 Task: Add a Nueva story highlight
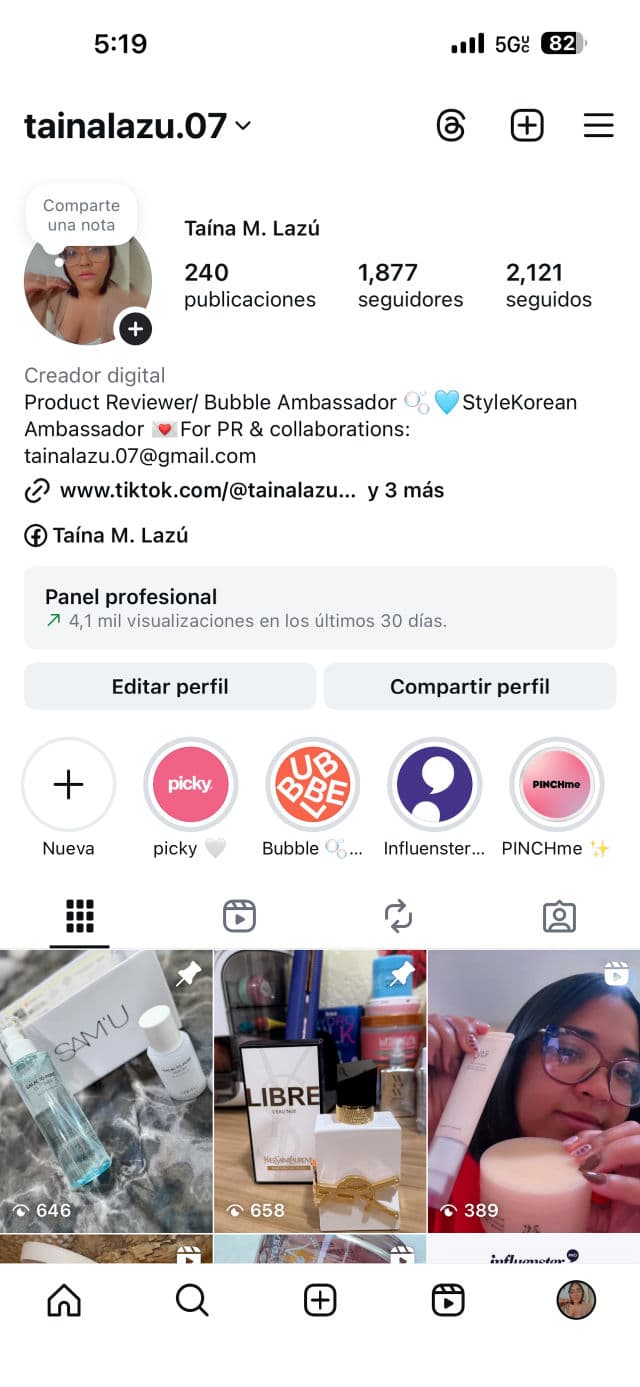(x=68, y=785)
